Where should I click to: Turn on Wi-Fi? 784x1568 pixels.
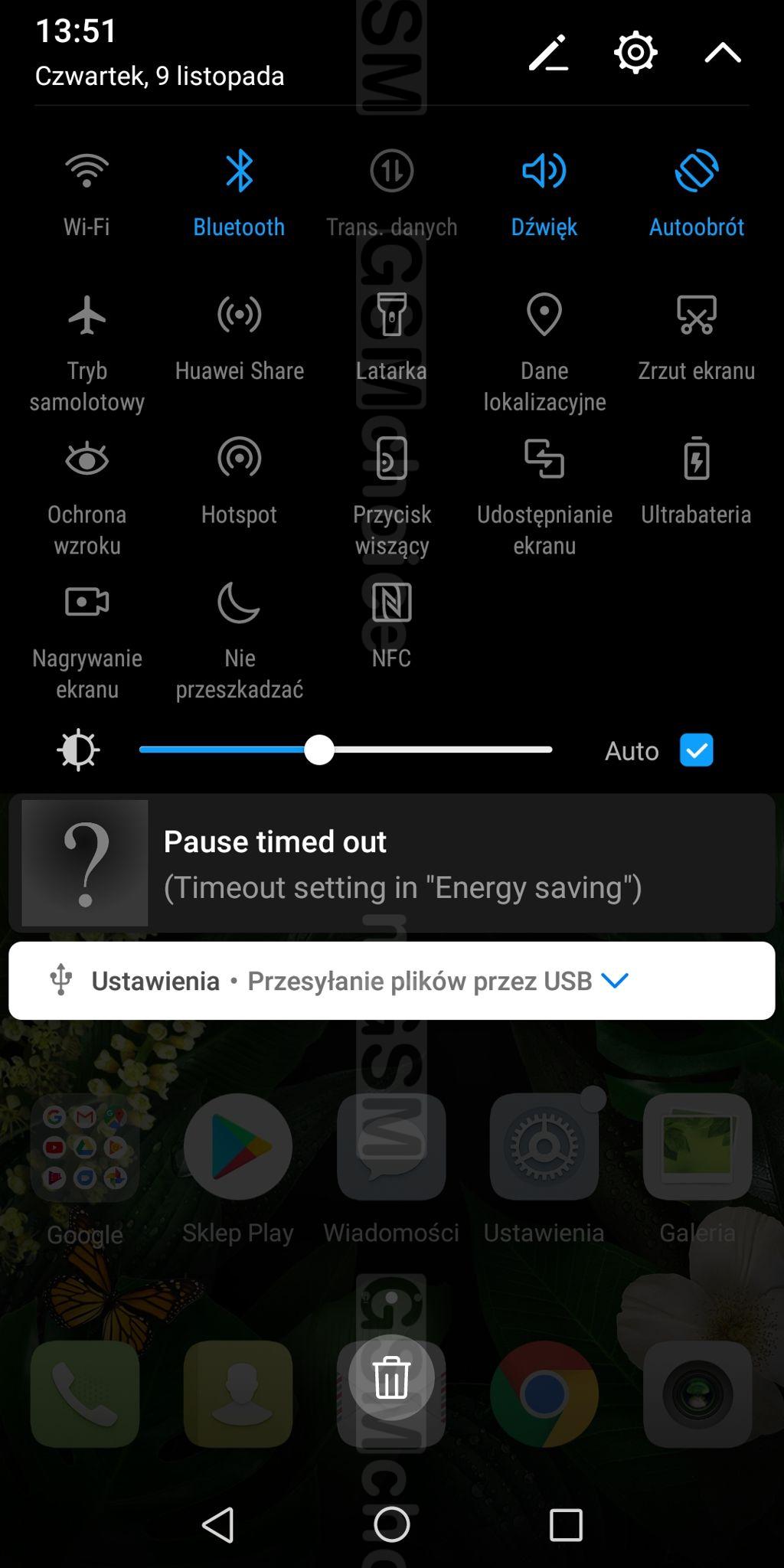pos(87,171)
